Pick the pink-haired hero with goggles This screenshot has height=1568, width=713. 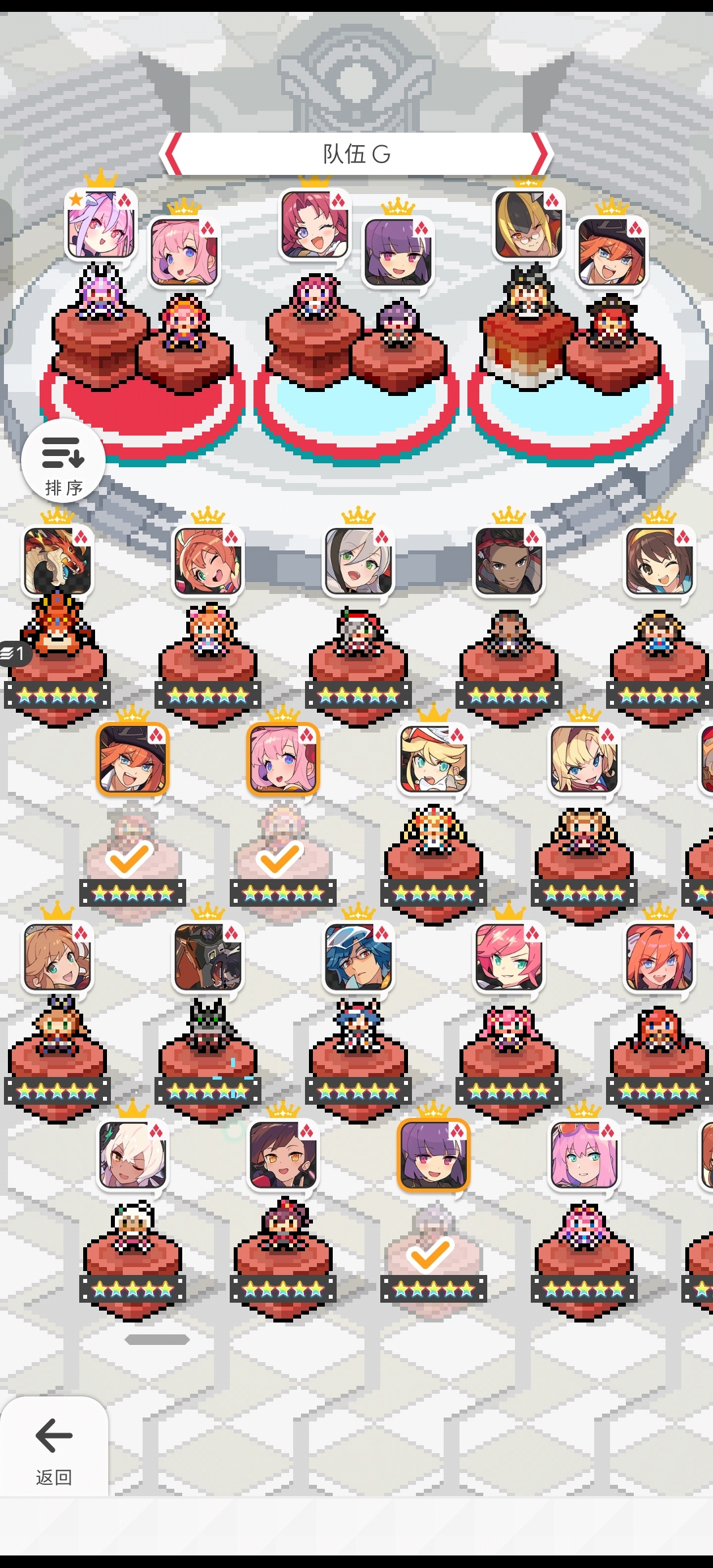pyautogui.click(x=584, y=1156)
